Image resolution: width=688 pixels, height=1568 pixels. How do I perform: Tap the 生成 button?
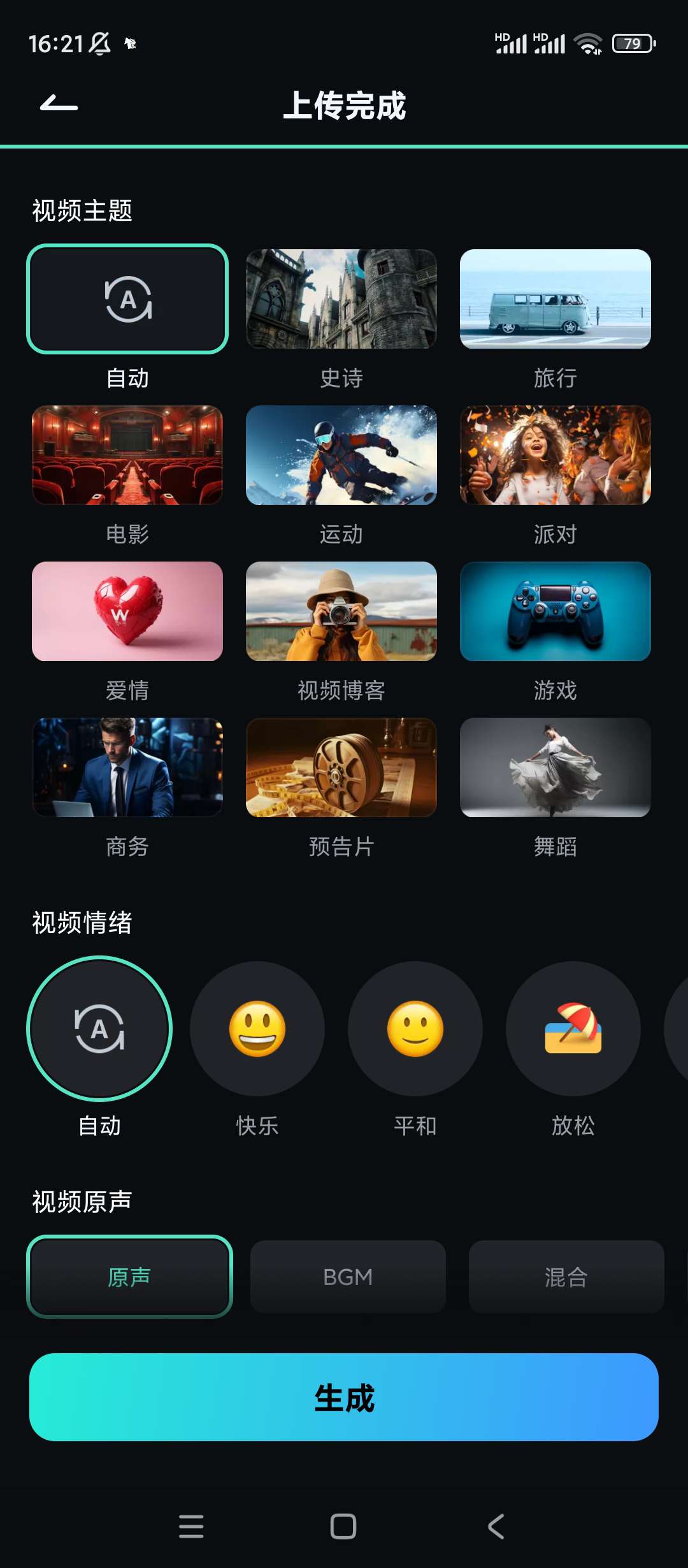[x=344, y=1397]
